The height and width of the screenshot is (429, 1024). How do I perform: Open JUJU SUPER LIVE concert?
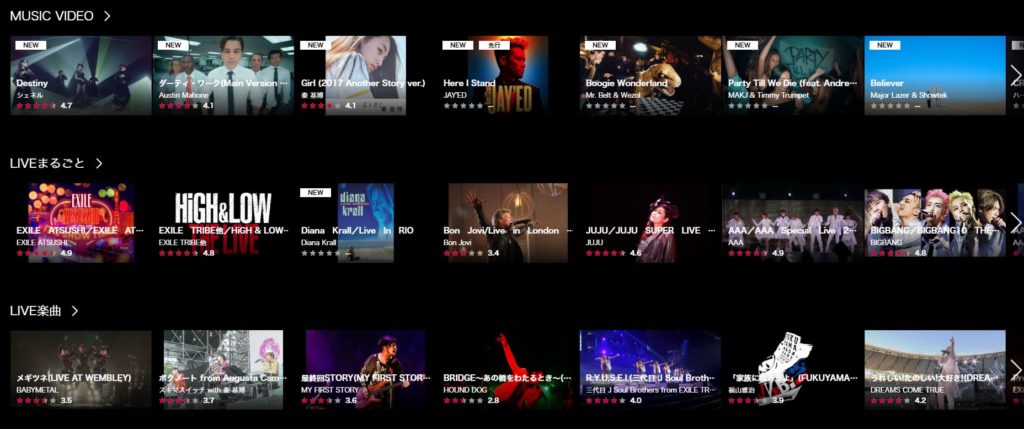[650, 222]
